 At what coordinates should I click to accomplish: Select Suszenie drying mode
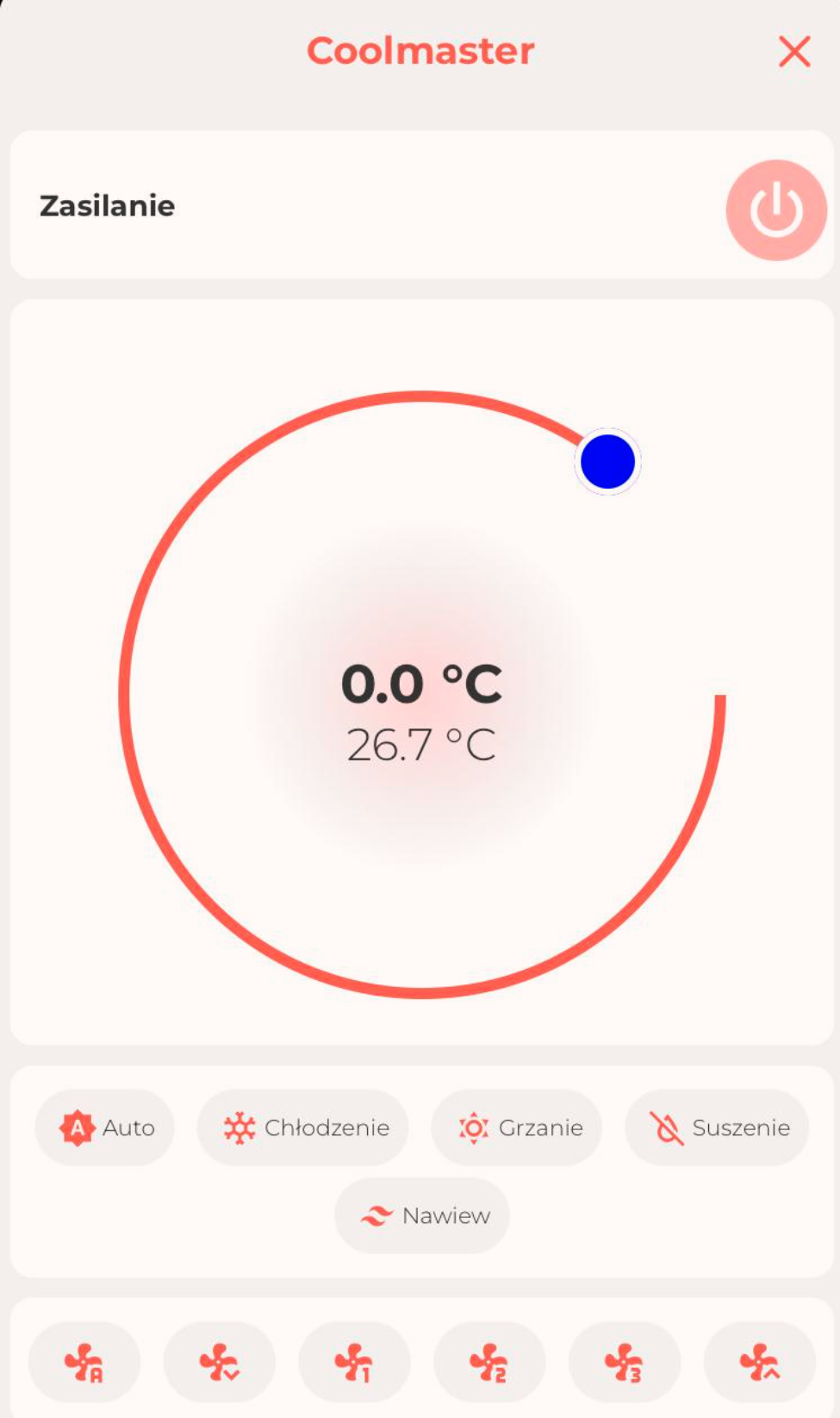pyautogui.click(x=717, y=1128)
